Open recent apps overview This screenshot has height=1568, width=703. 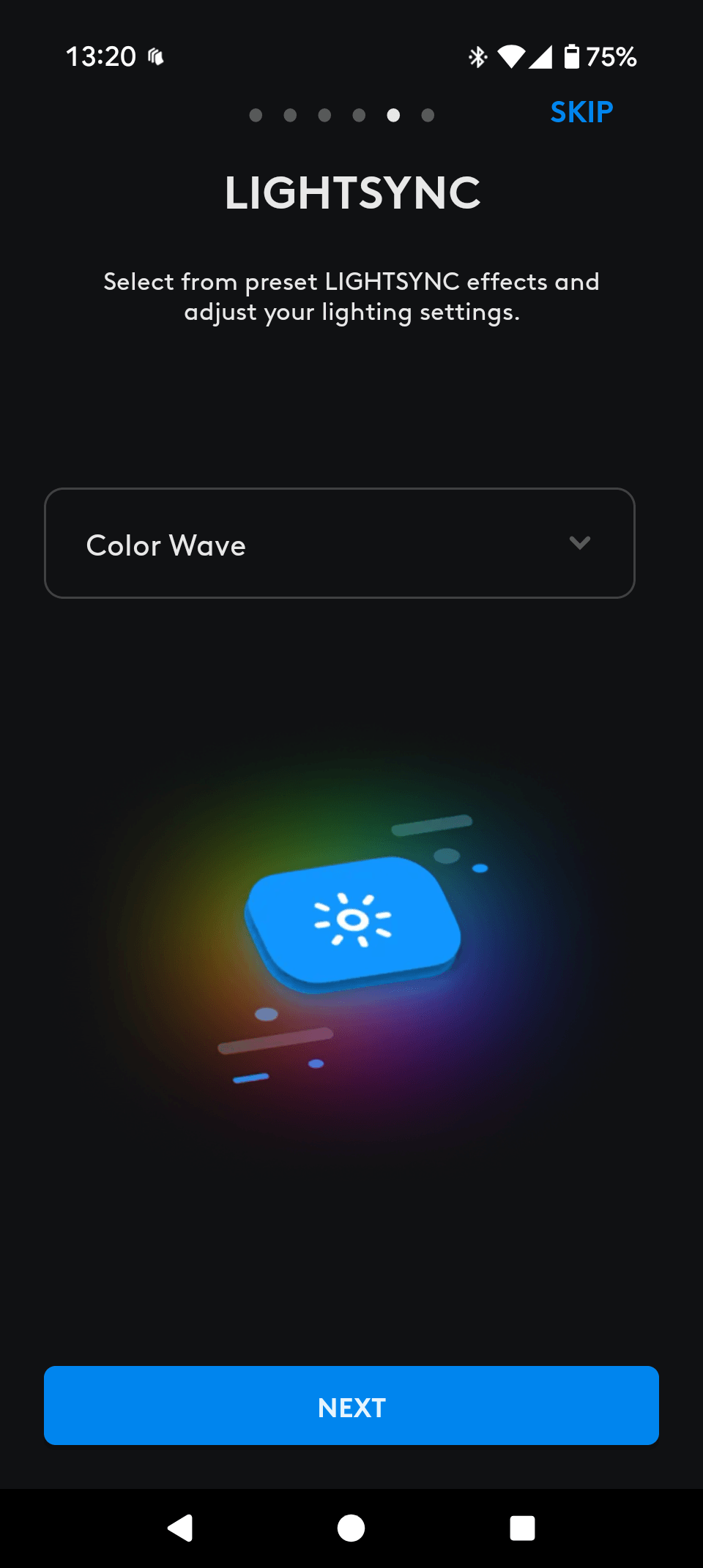pos(522,1528)
